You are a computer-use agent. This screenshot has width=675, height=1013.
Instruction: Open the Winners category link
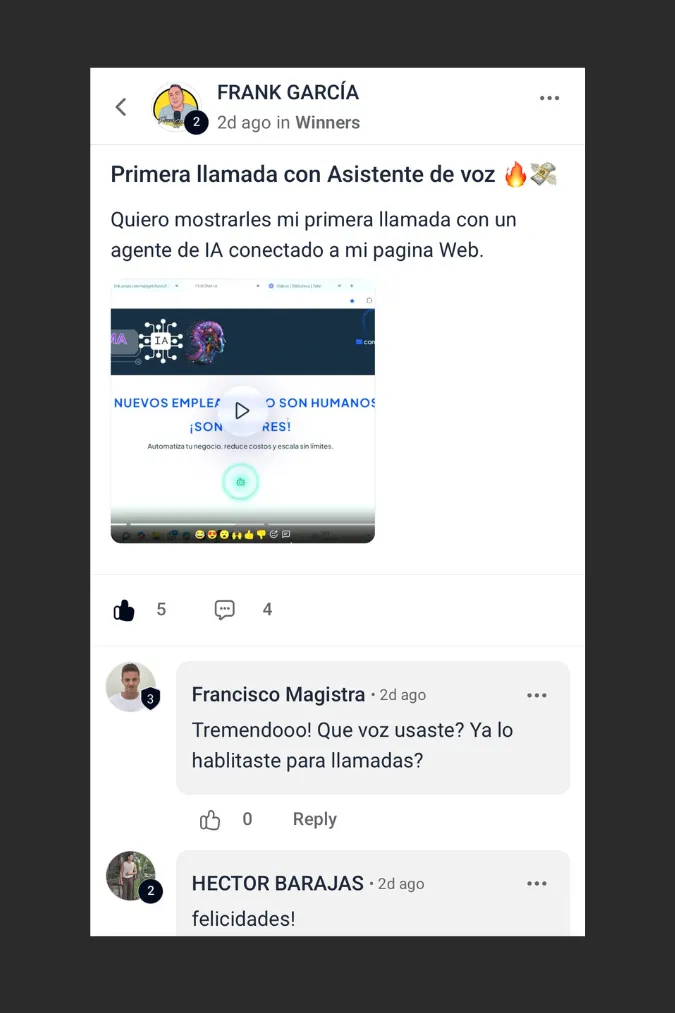tap(327, 122)
